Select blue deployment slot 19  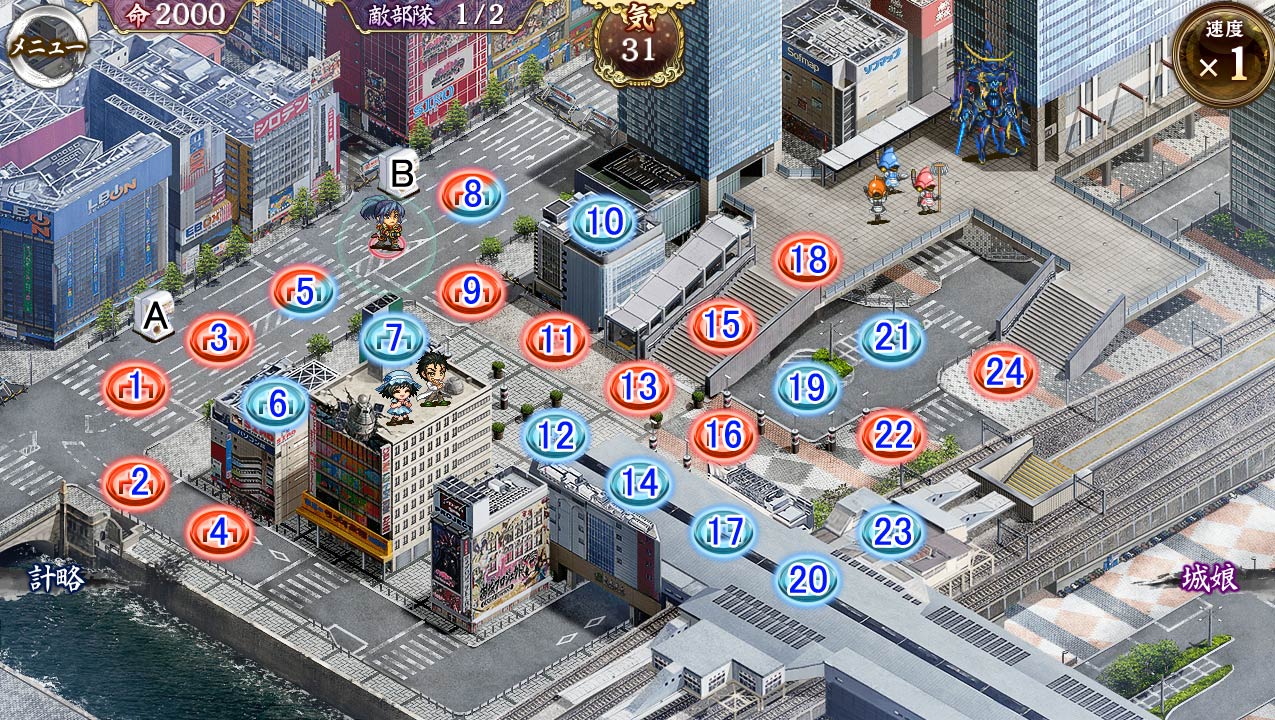coord(807,388)
